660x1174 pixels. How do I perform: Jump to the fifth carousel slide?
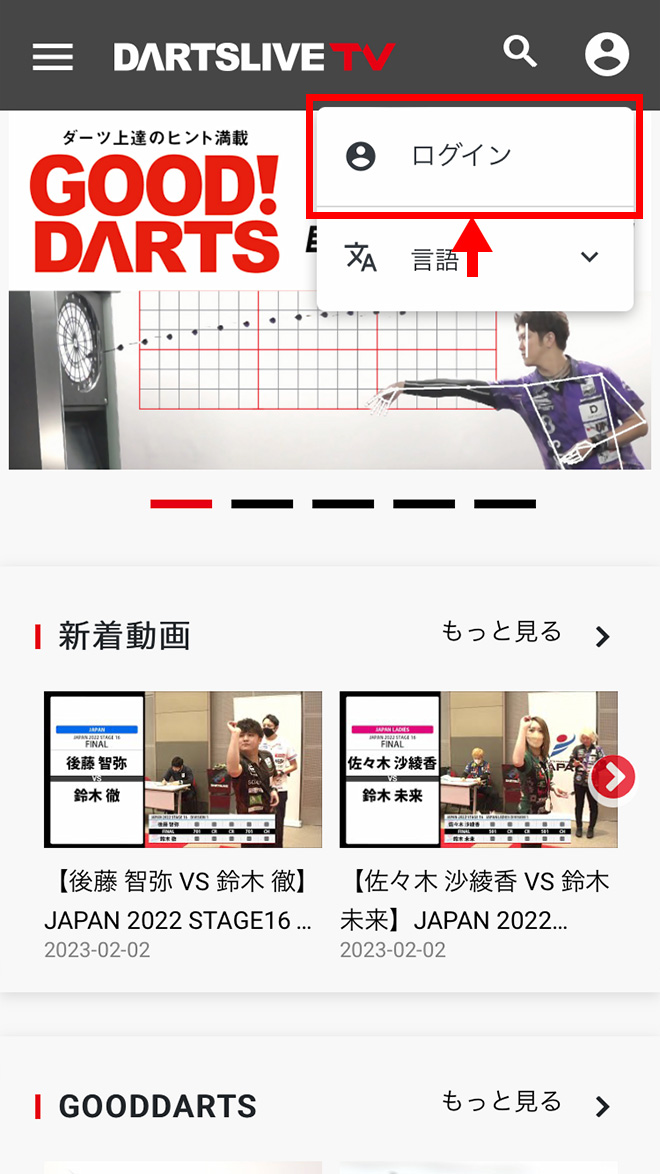(505, 504)
